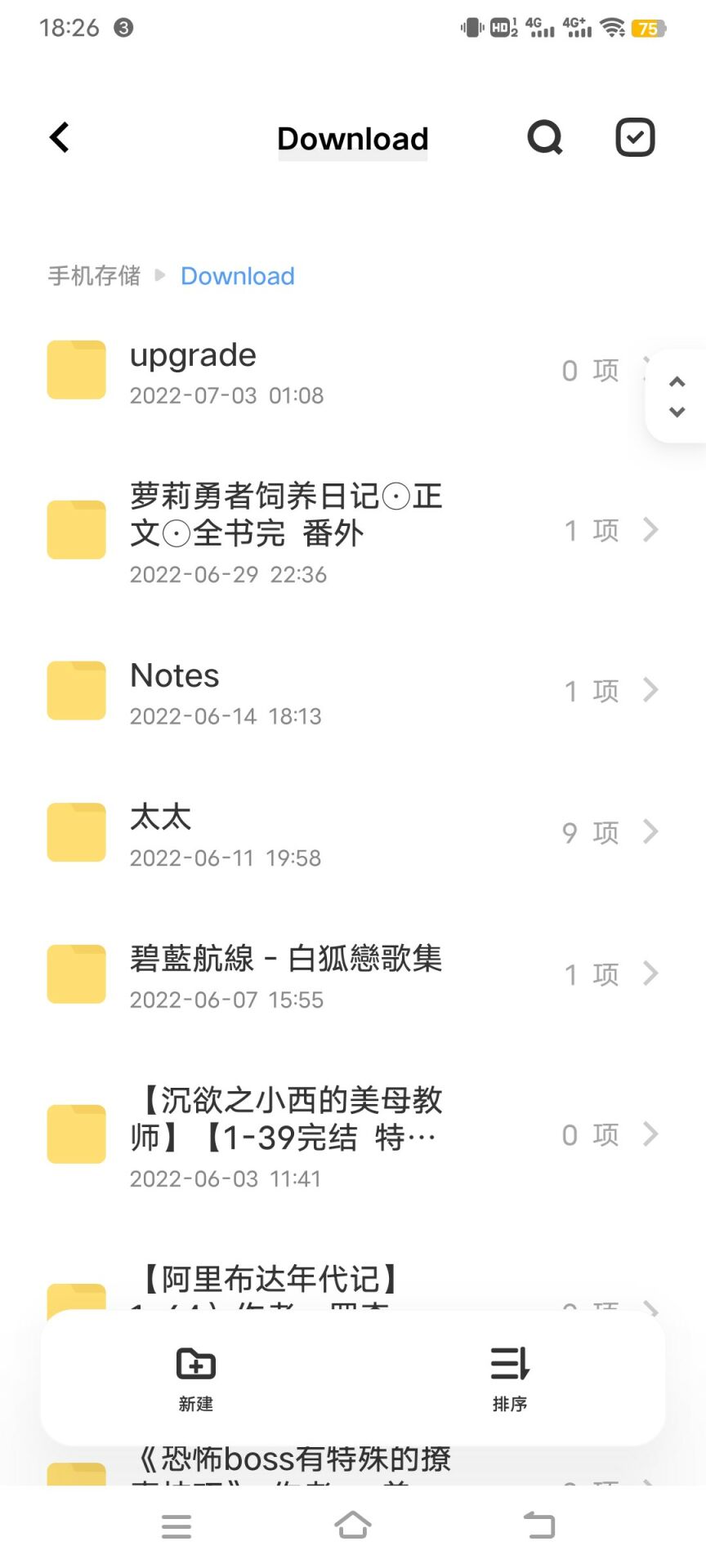Image resolution: width=706 pixels, height=1568 pixels.
Task: Jump to the 手机存储 breadcrumb
Action: (x=94, y=276)
